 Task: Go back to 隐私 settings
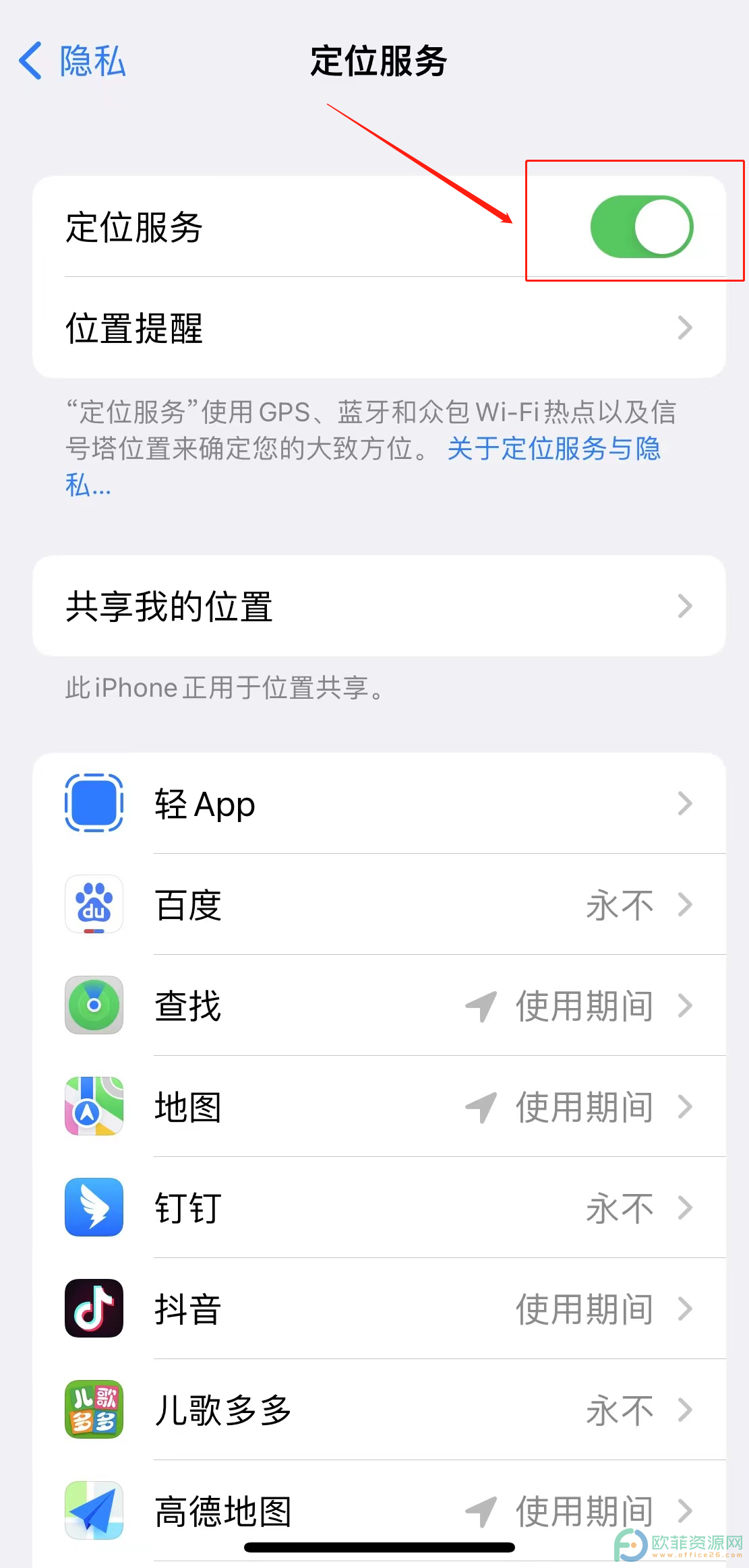[72, 61]
